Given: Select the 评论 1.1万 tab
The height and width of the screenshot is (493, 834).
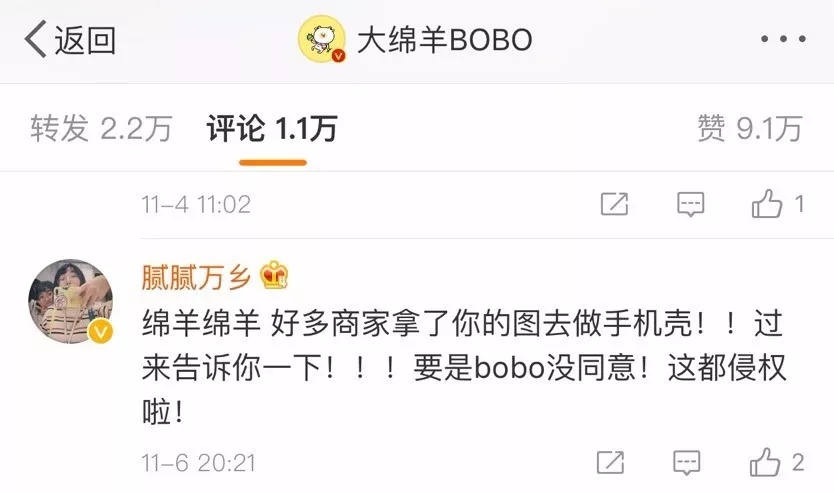Looking at the screenshot, I should (x=271, y=128).
